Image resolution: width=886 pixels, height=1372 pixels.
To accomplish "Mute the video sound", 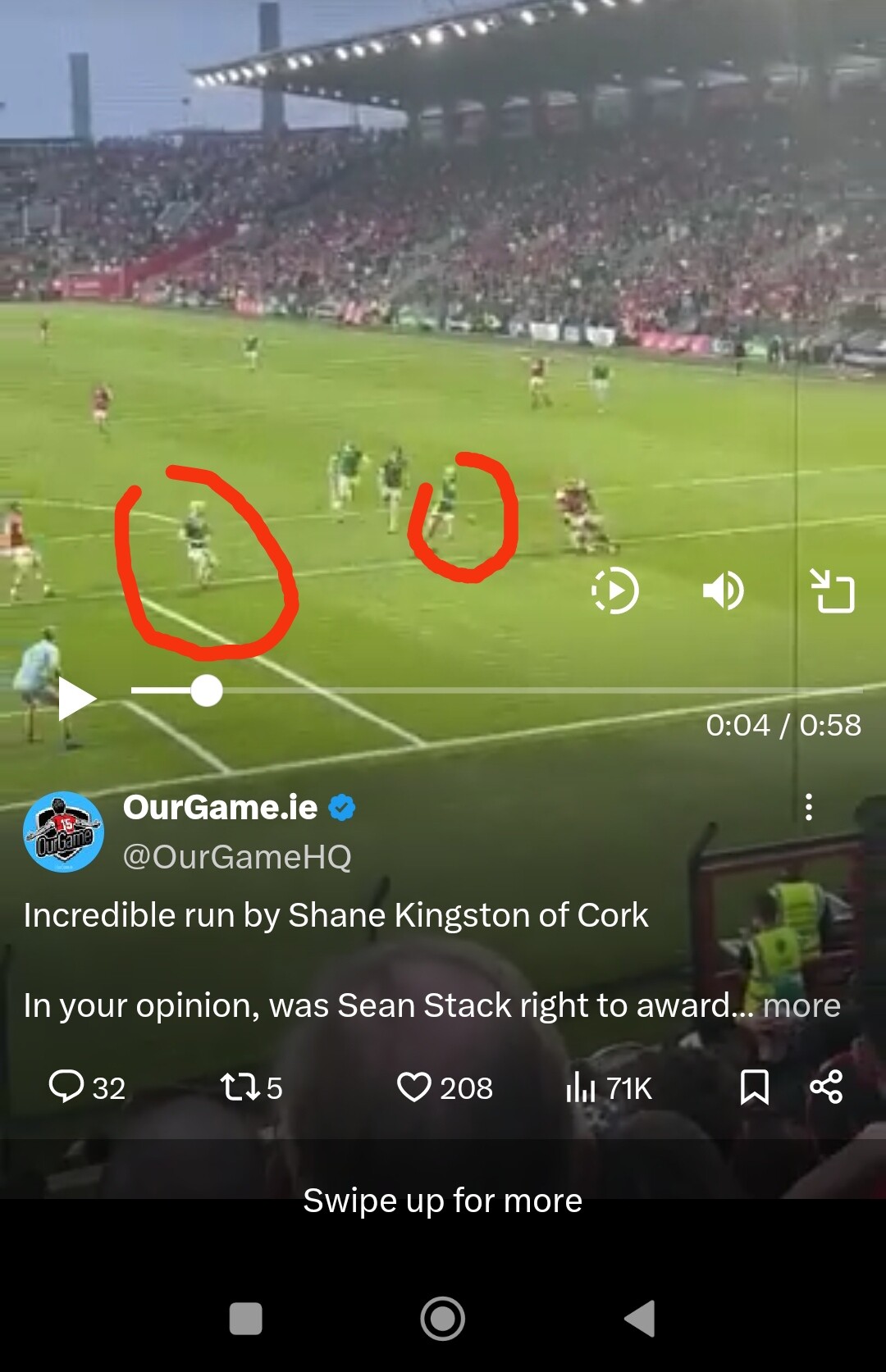I will click(724, 590).
